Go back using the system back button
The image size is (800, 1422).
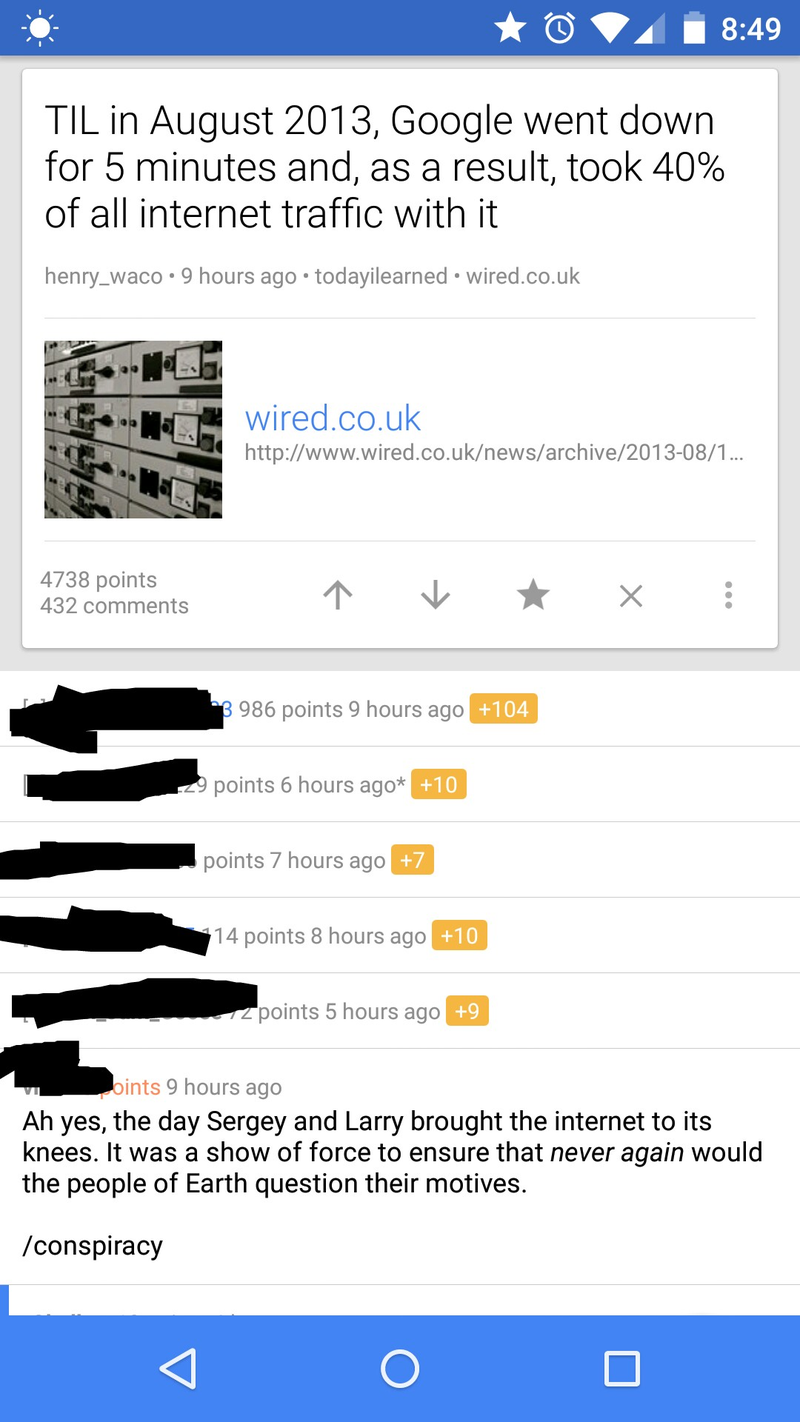click(178, 1368)
